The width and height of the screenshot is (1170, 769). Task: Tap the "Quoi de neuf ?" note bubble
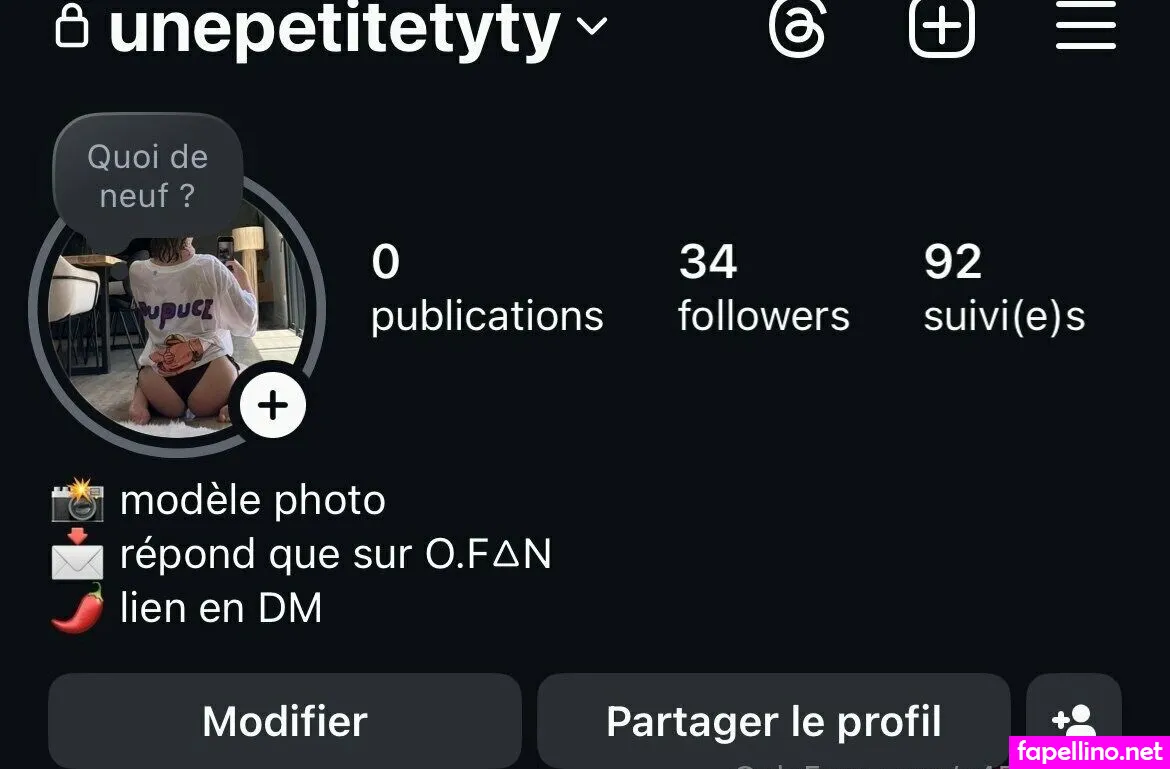pos(148,176)
